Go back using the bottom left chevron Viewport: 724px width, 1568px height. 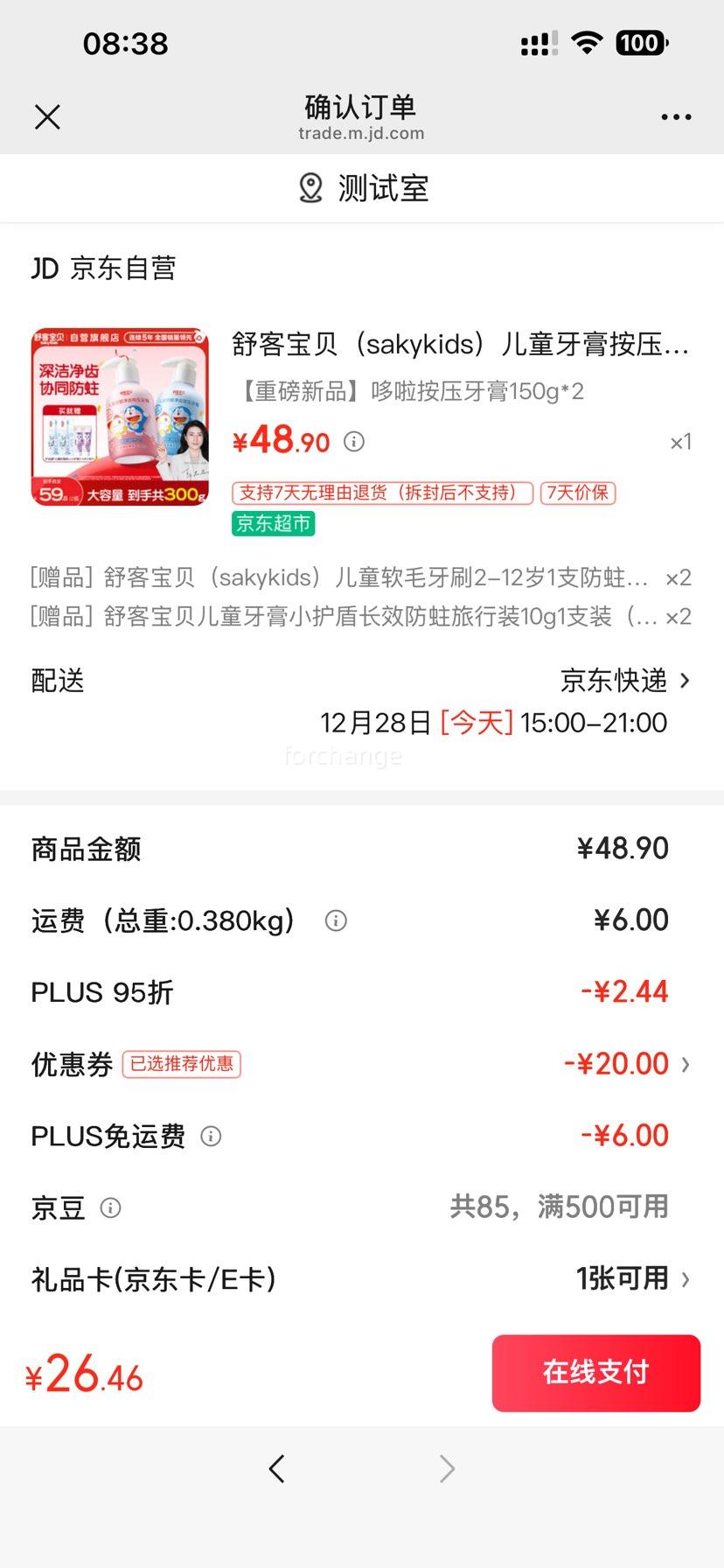(277, 1468)
